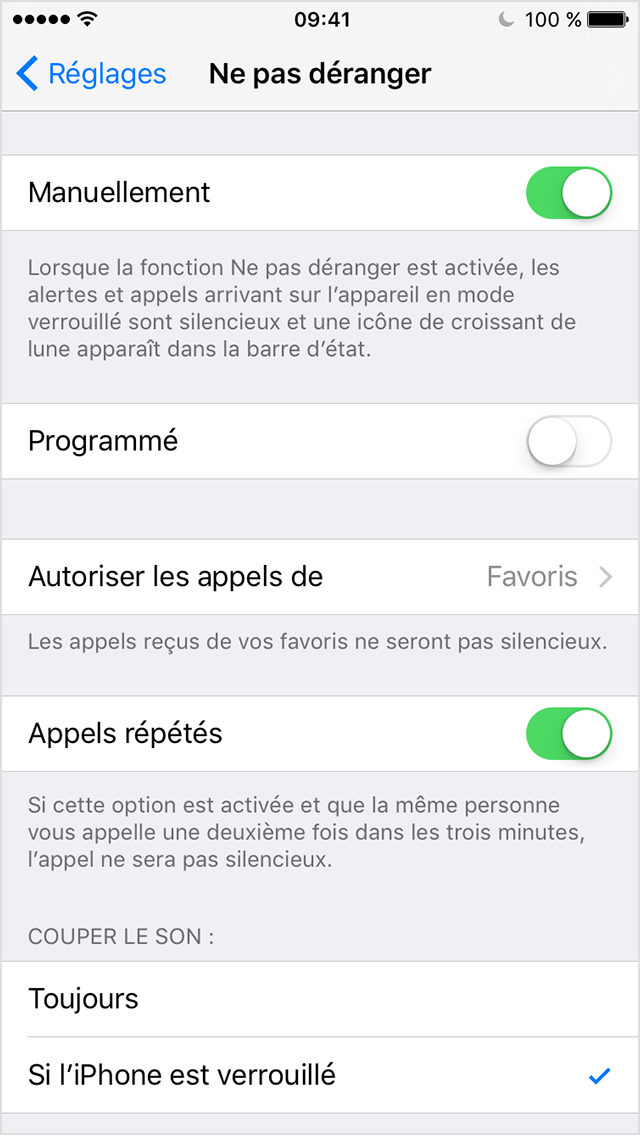640x1136 pixels.
Task: Turn off the Manuellement switch
Action: click(569, 193)
